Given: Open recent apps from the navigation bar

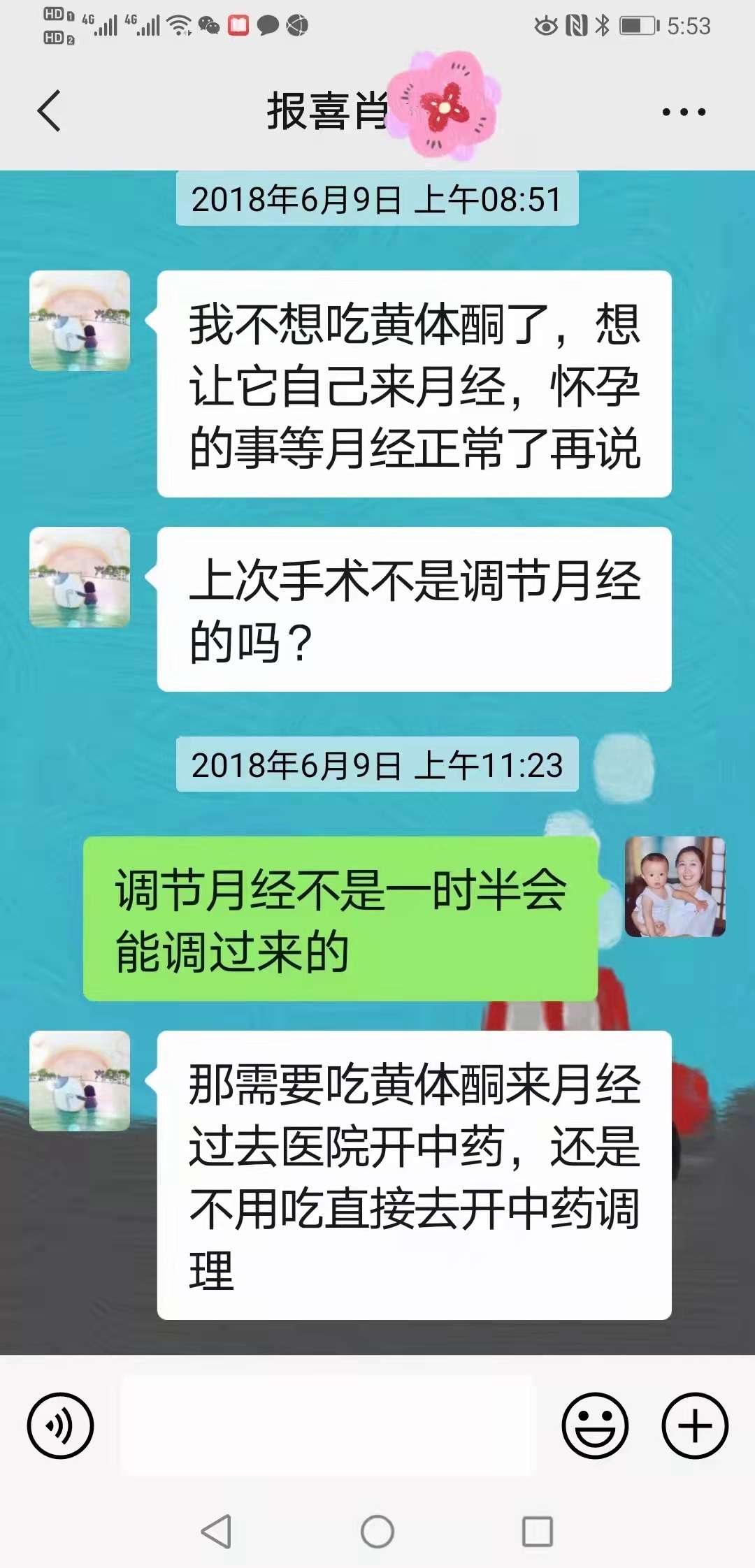Looking at the screenshot, I should pyautogui.click(x=538, y=1532).
